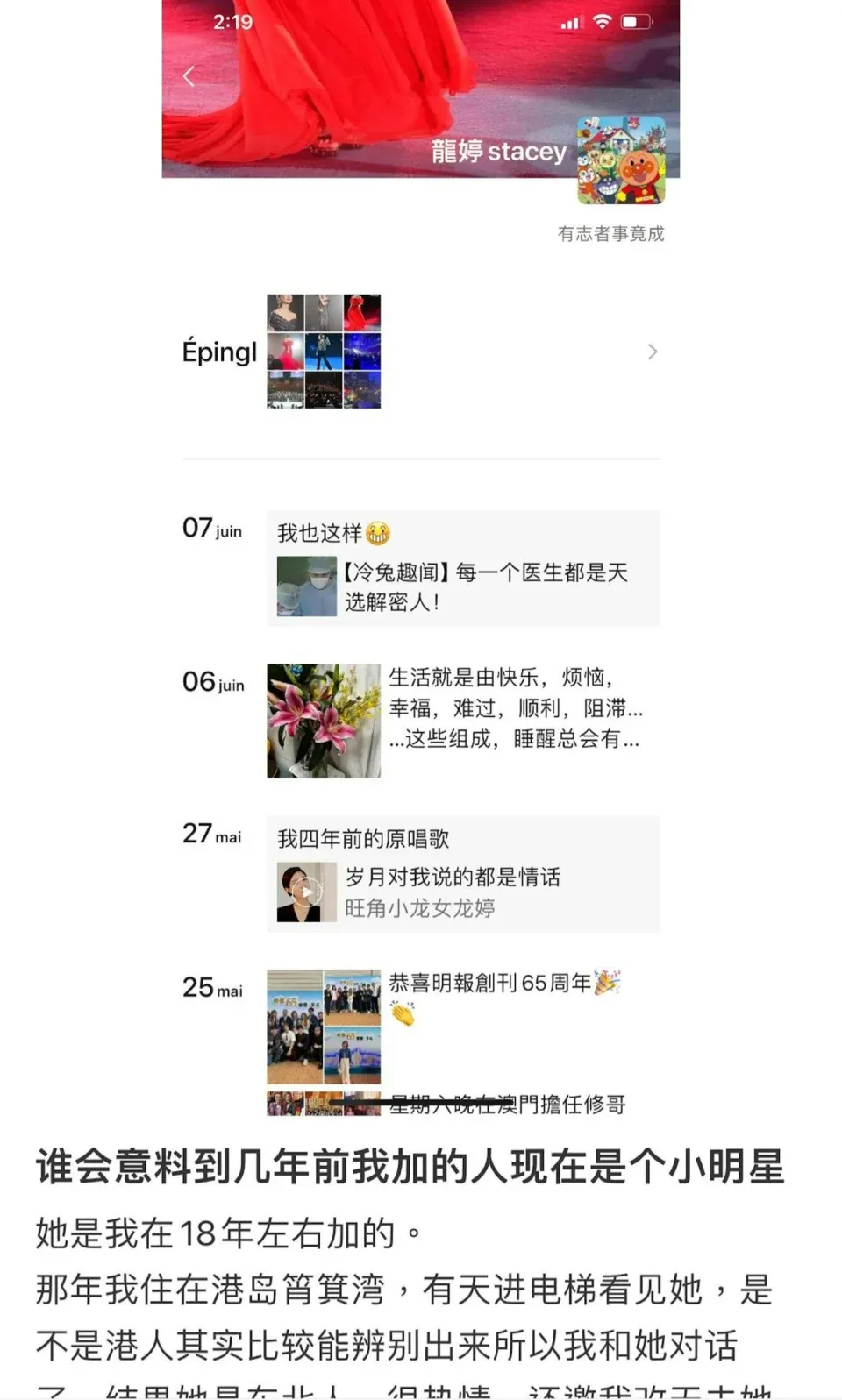Tap the back arrow to exit Moments
The width and height of the screenshot is (842, 1400).
tap(187, 76)
